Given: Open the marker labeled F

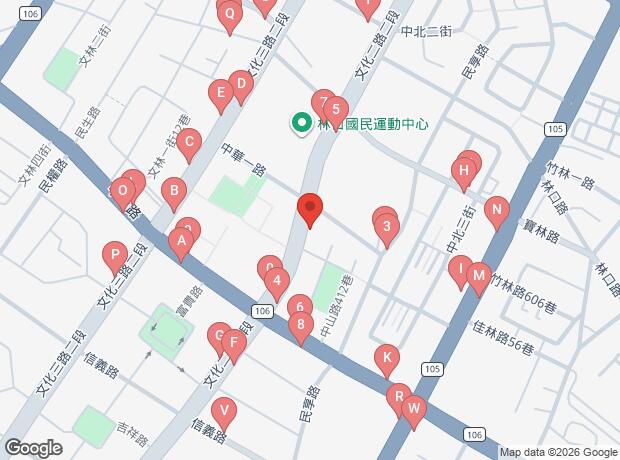Looking at the screenshot, I should [233, 346].
